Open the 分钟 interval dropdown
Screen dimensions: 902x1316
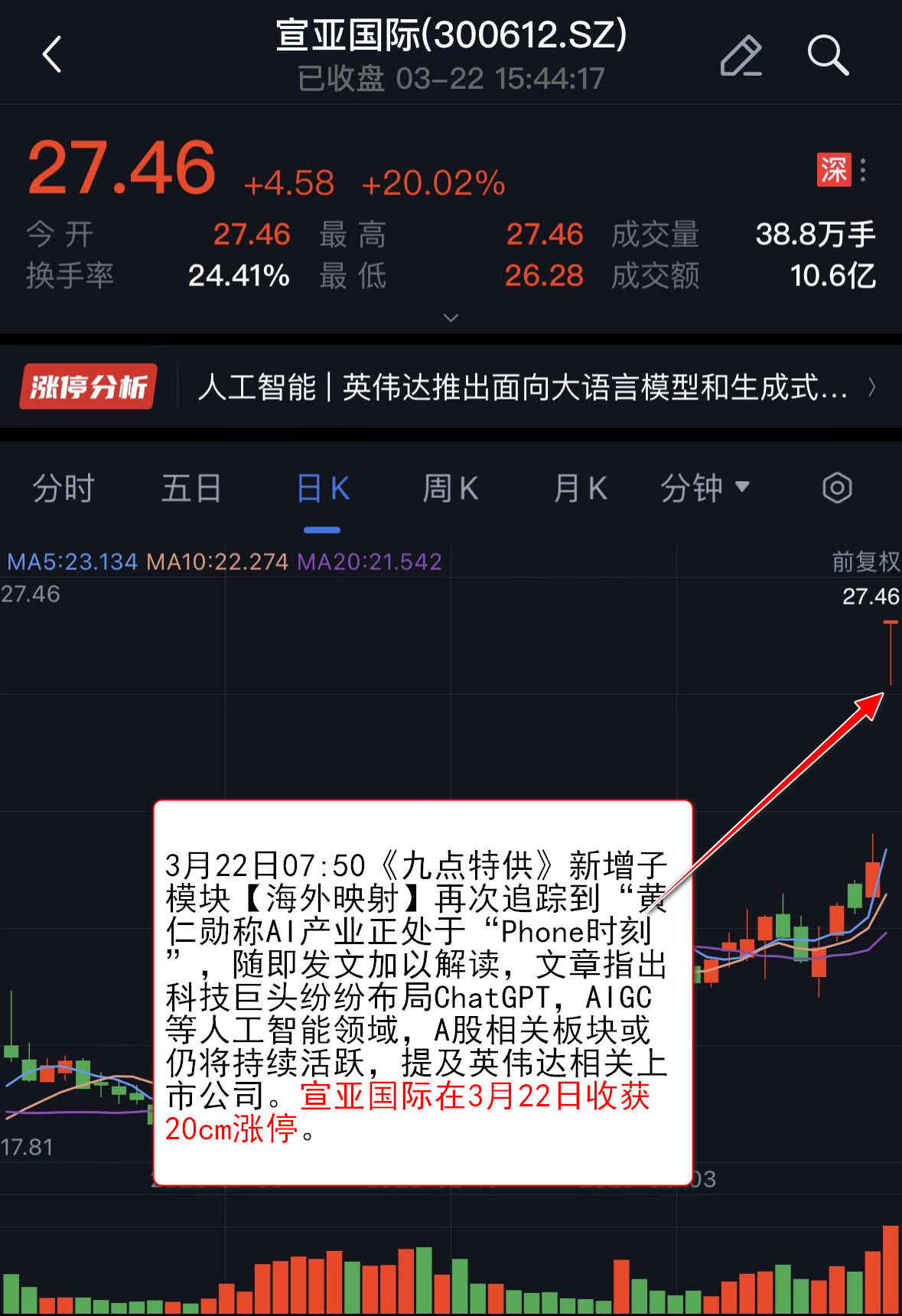704,488
